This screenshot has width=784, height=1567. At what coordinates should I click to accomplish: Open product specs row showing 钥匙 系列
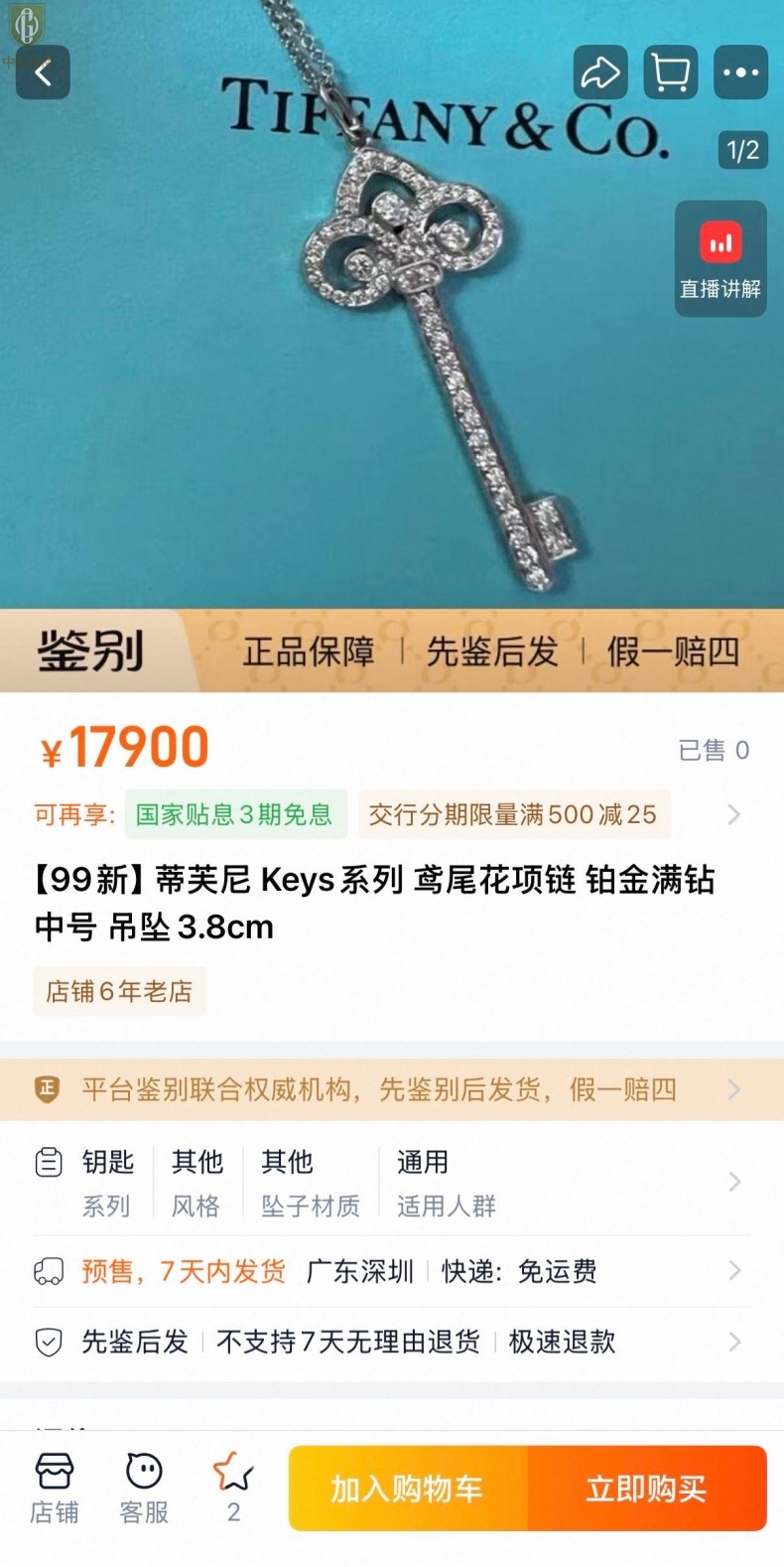point(392,1182)
